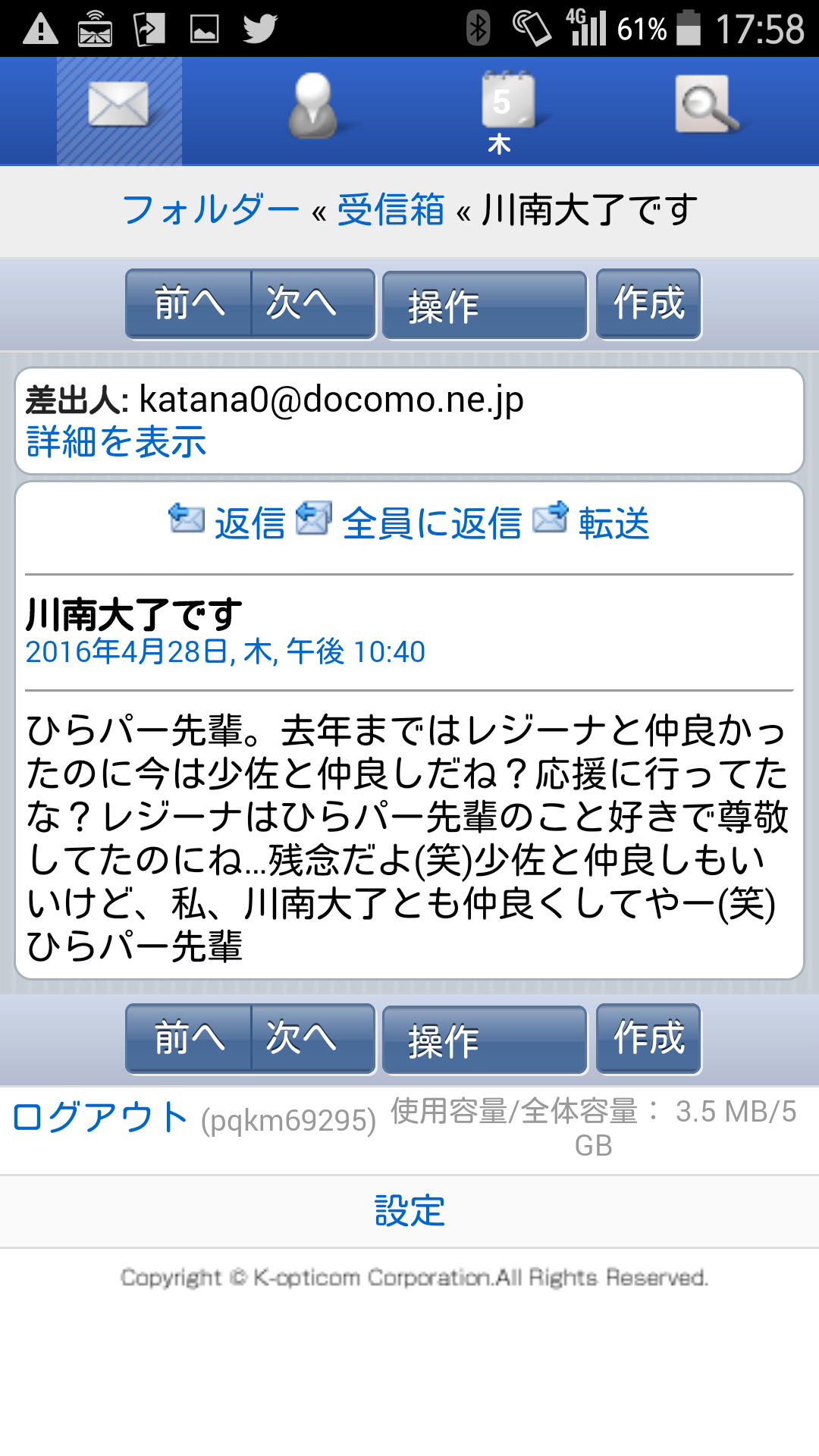Go to the フォルダー breadcrumb link
819x1456 pixels.
(211, 210)
